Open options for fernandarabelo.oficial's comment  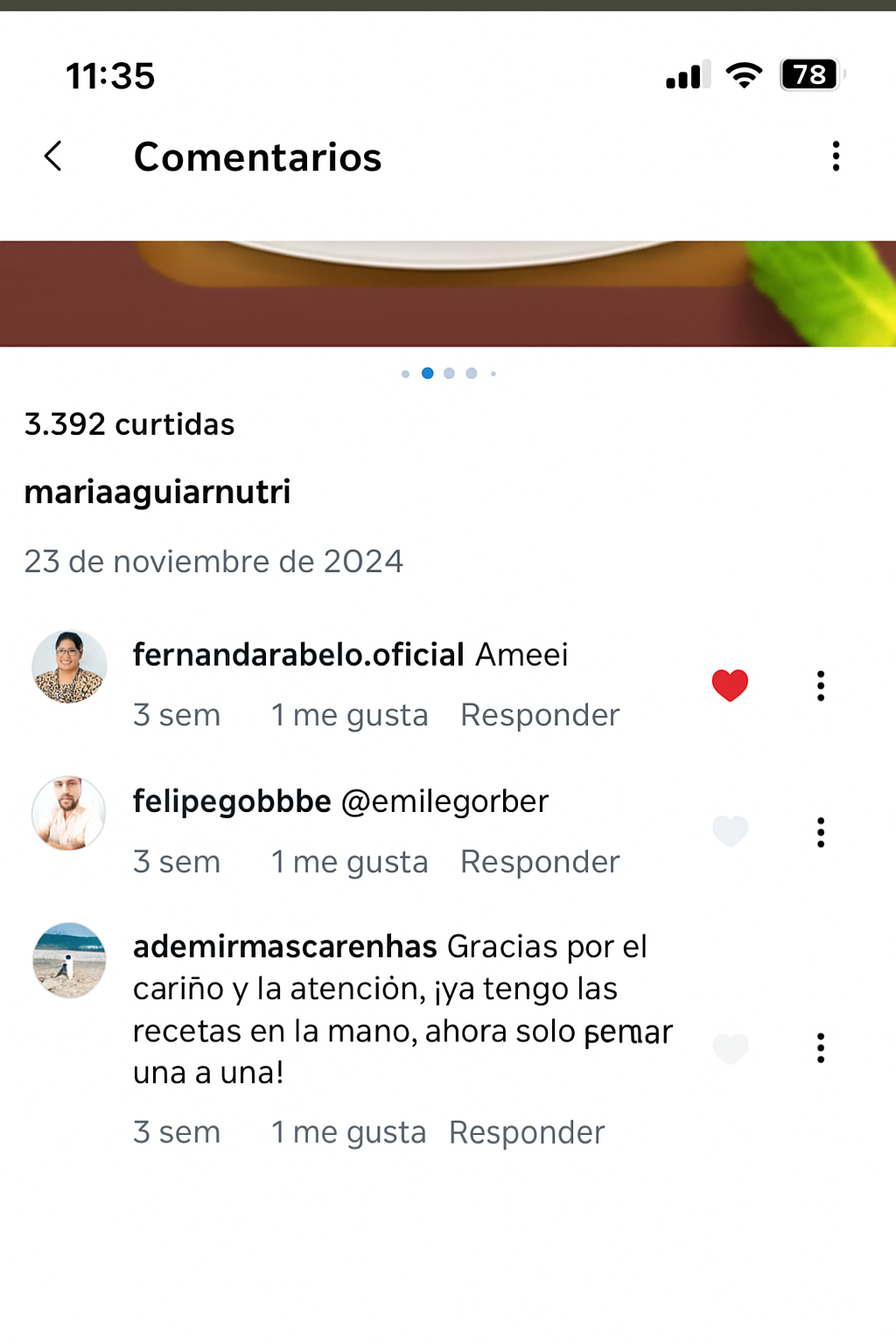pyautogui.click(x=820, y=686)
